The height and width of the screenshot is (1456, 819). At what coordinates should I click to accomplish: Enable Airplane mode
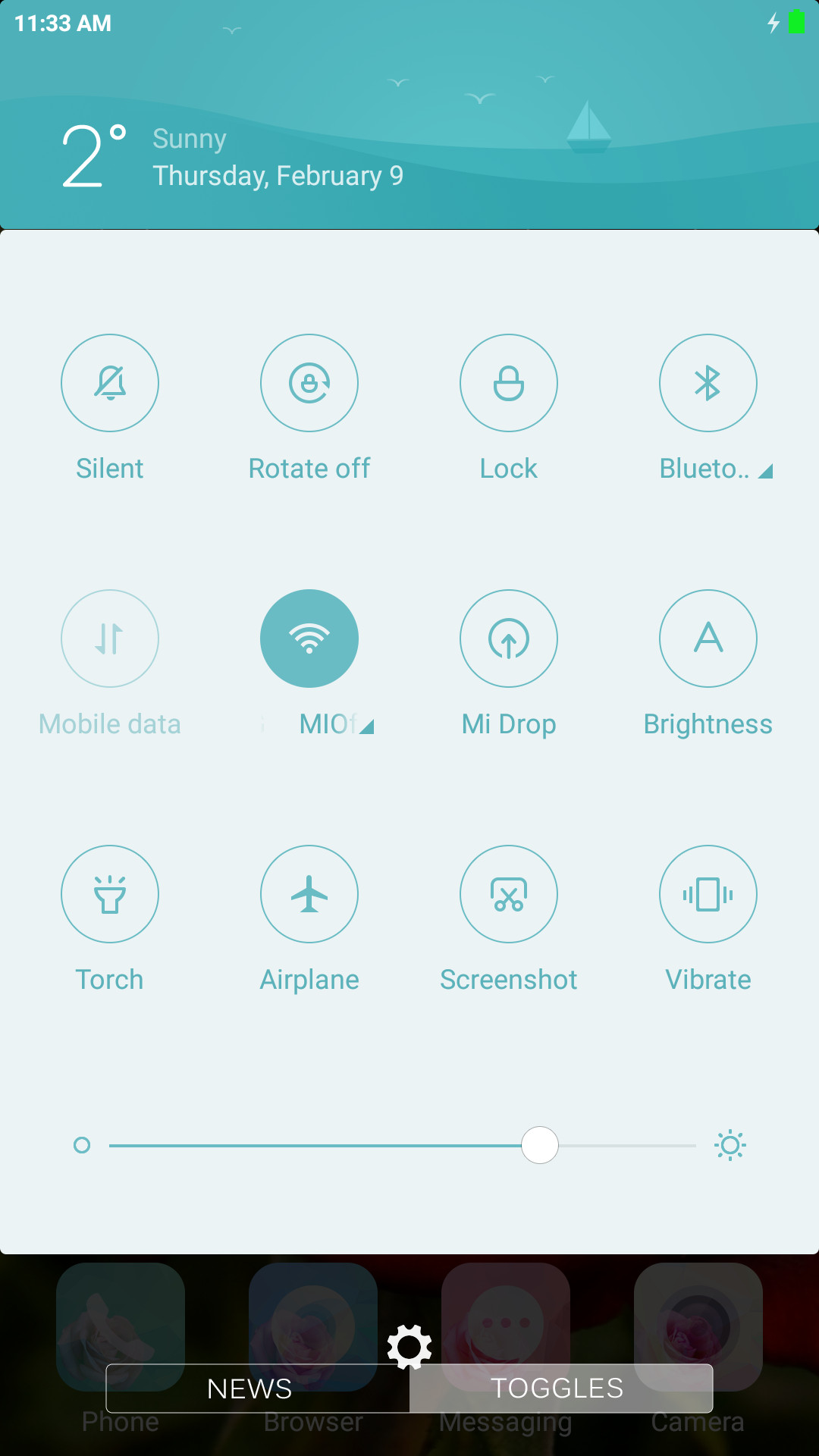click(309, 894)
